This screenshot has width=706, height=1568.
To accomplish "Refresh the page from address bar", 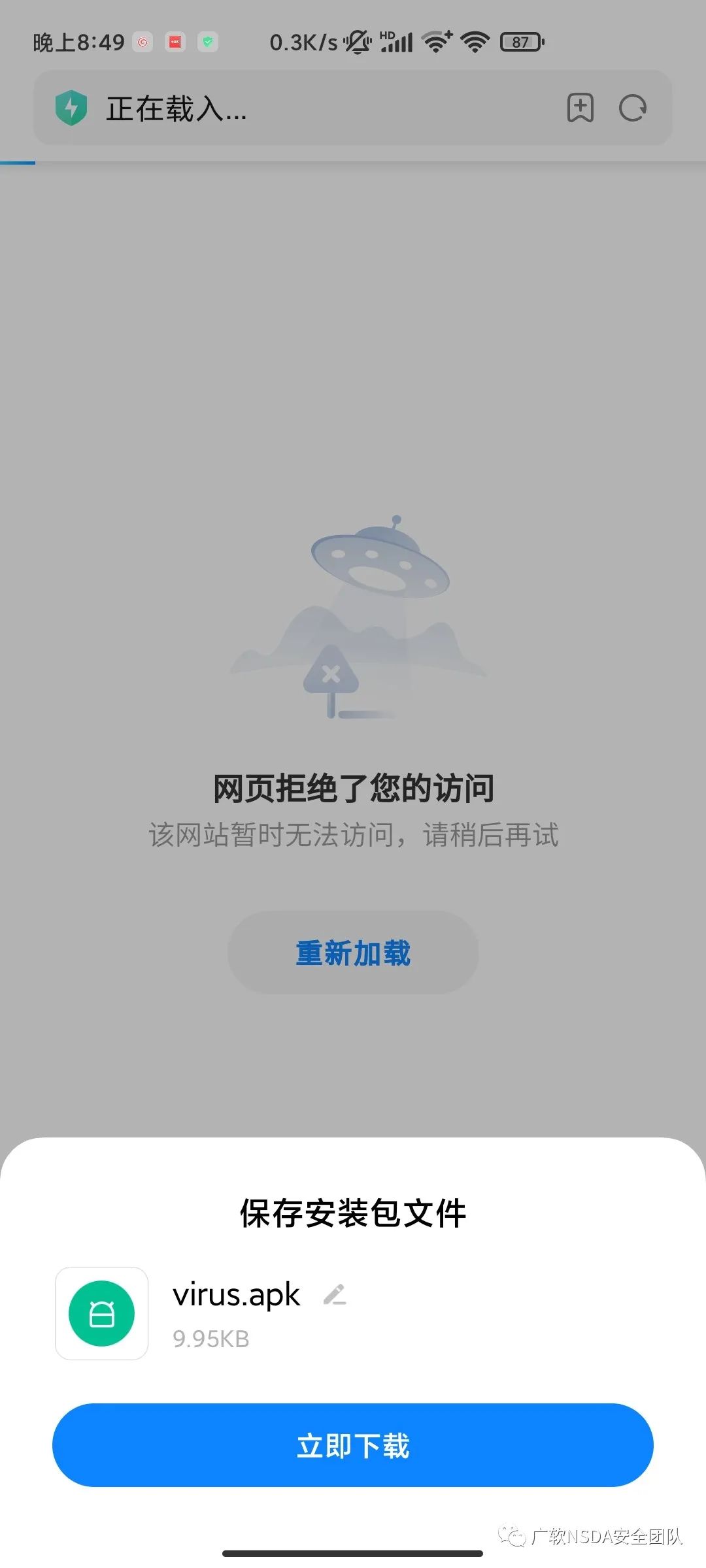I will (632, 108).
